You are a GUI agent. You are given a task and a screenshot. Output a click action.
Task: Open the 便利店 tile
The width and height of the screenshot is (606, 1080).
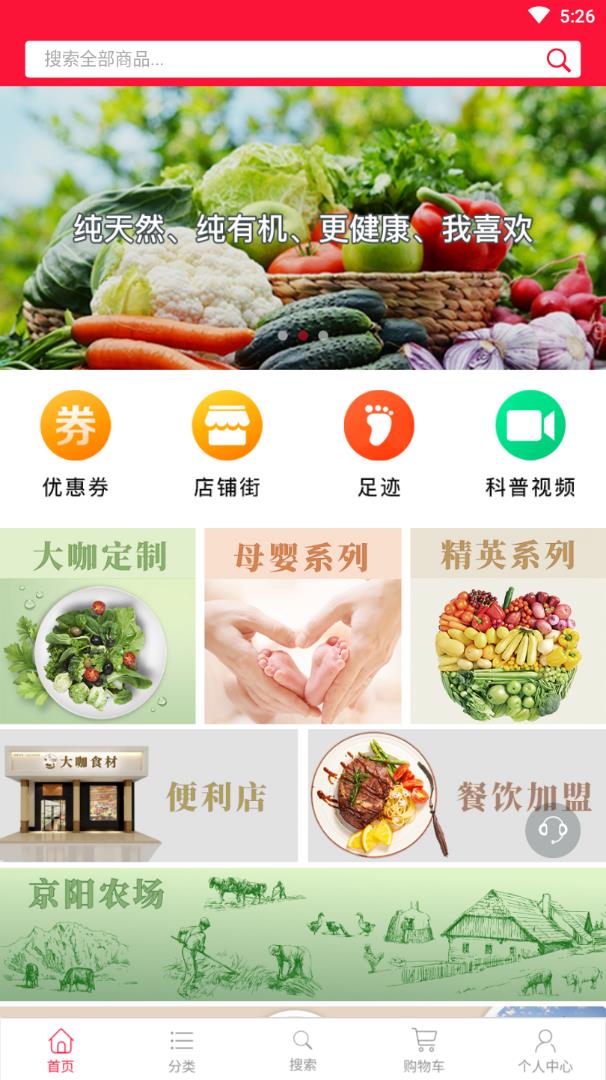tap(149, 795)
